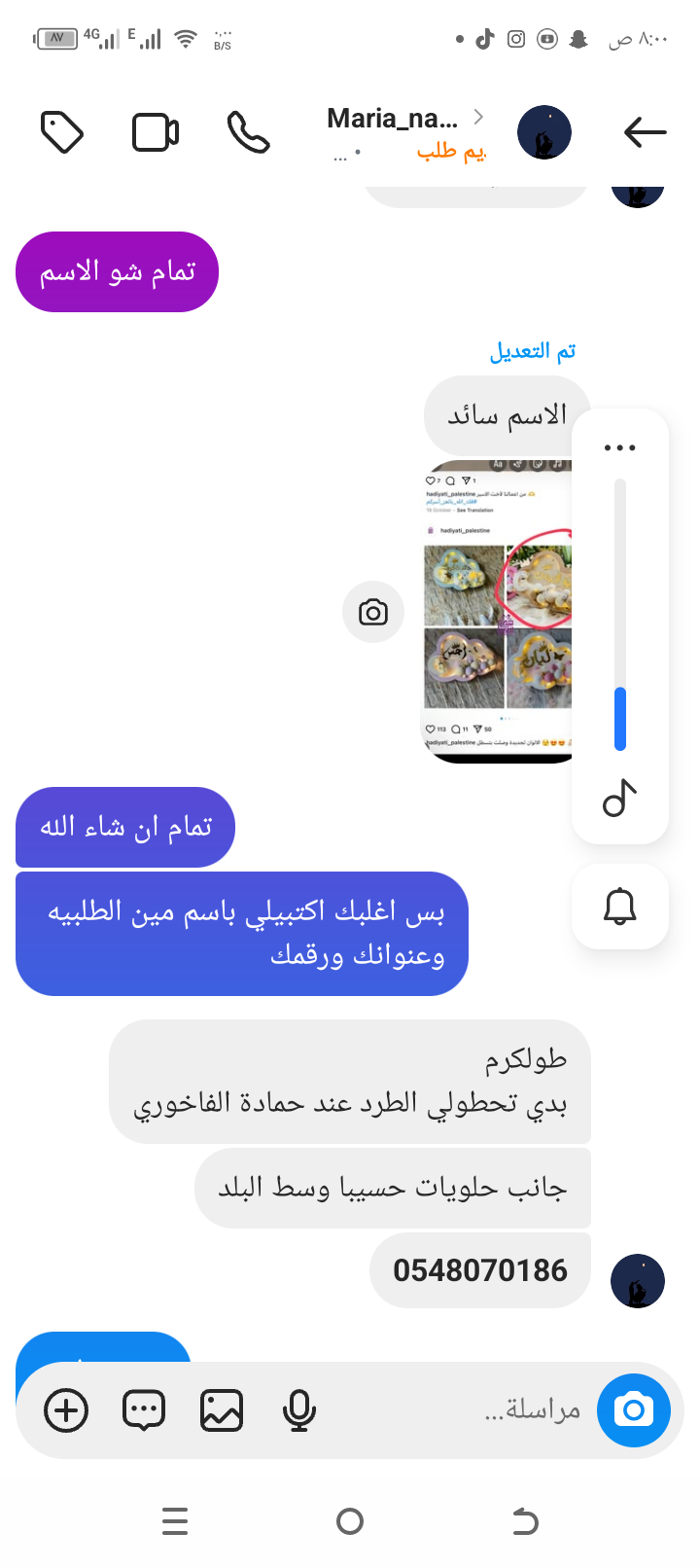The width and height of the screenshot is (700, 1568).
Task: Record a voice message
Action: coord(299,1409)
